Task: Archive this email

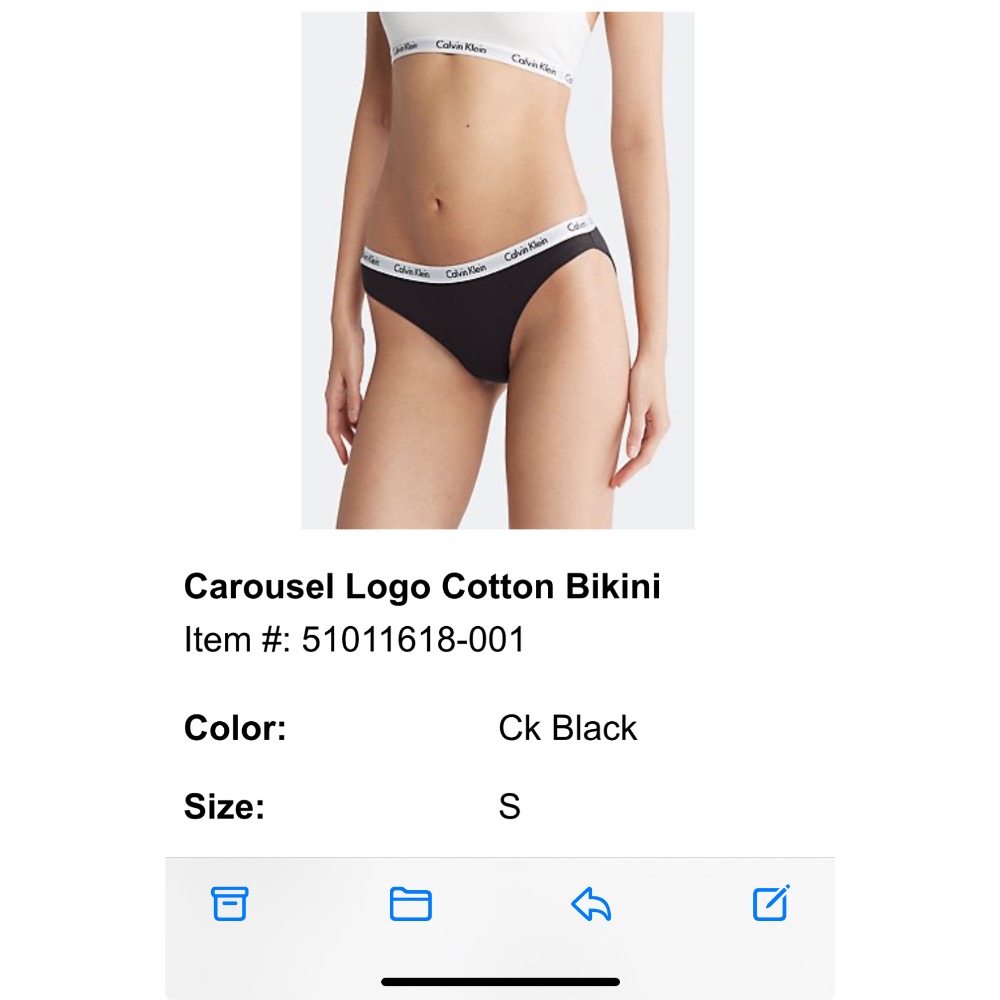Action: 230,904
